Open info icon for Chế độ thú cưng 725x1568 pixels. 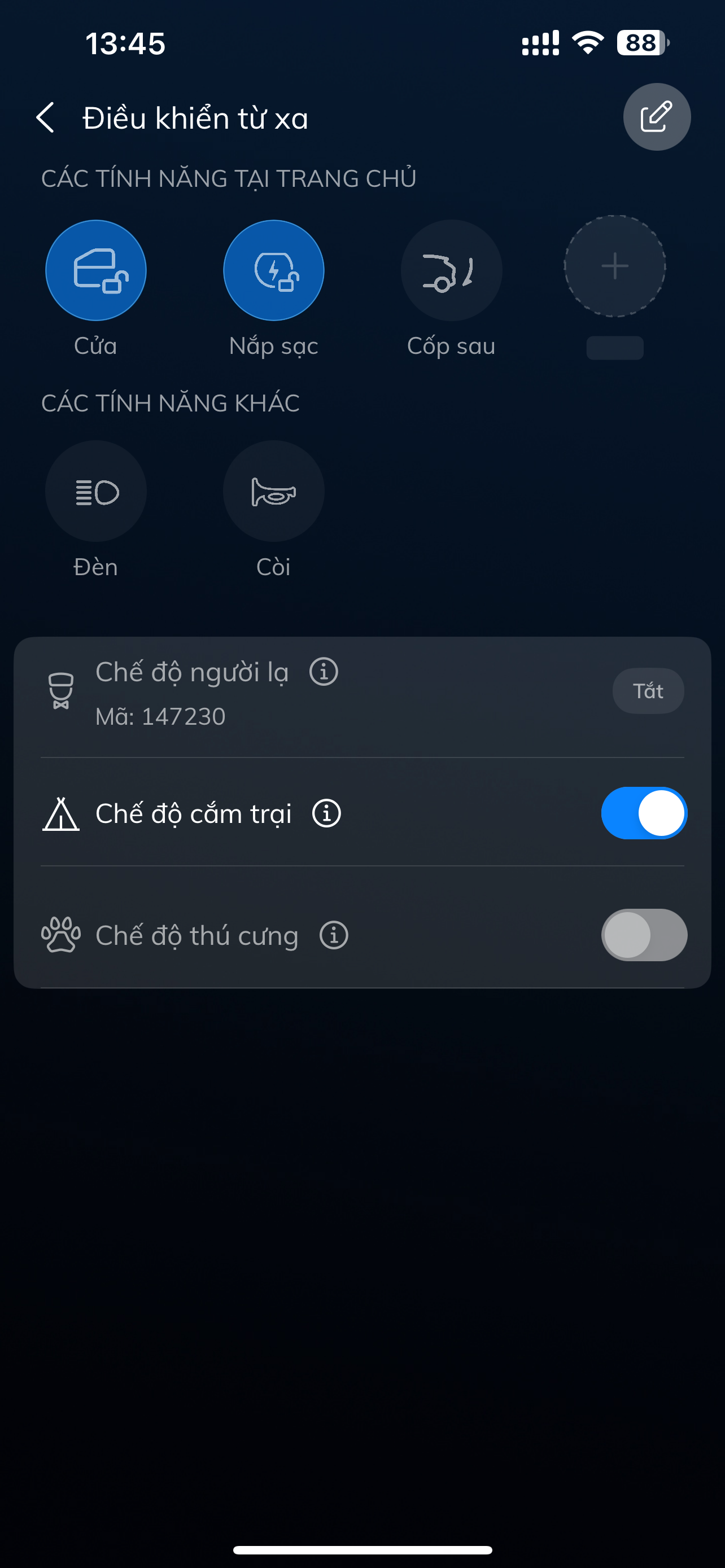pos(334,935)
